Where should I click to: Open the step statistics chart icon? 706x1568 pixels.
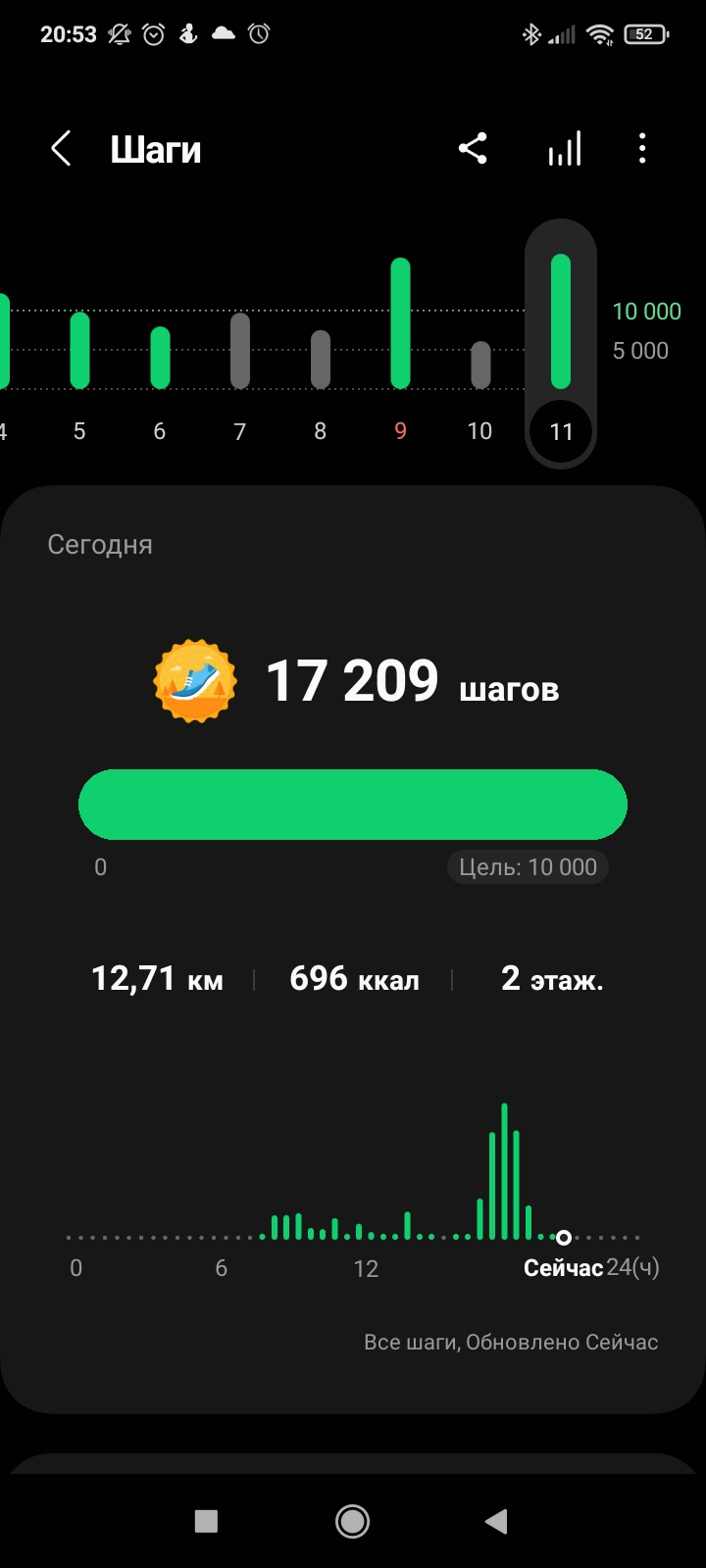pyautogui.click(x=565, y=149)
